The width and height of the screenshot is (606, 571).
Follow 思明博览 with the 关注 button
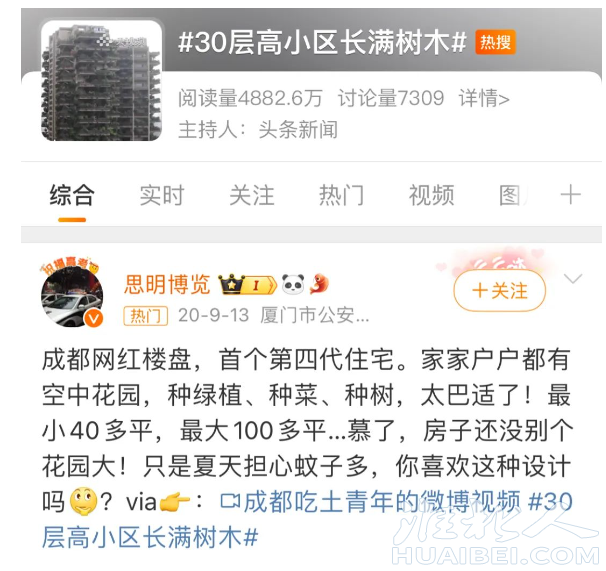(x=499, y=291)
